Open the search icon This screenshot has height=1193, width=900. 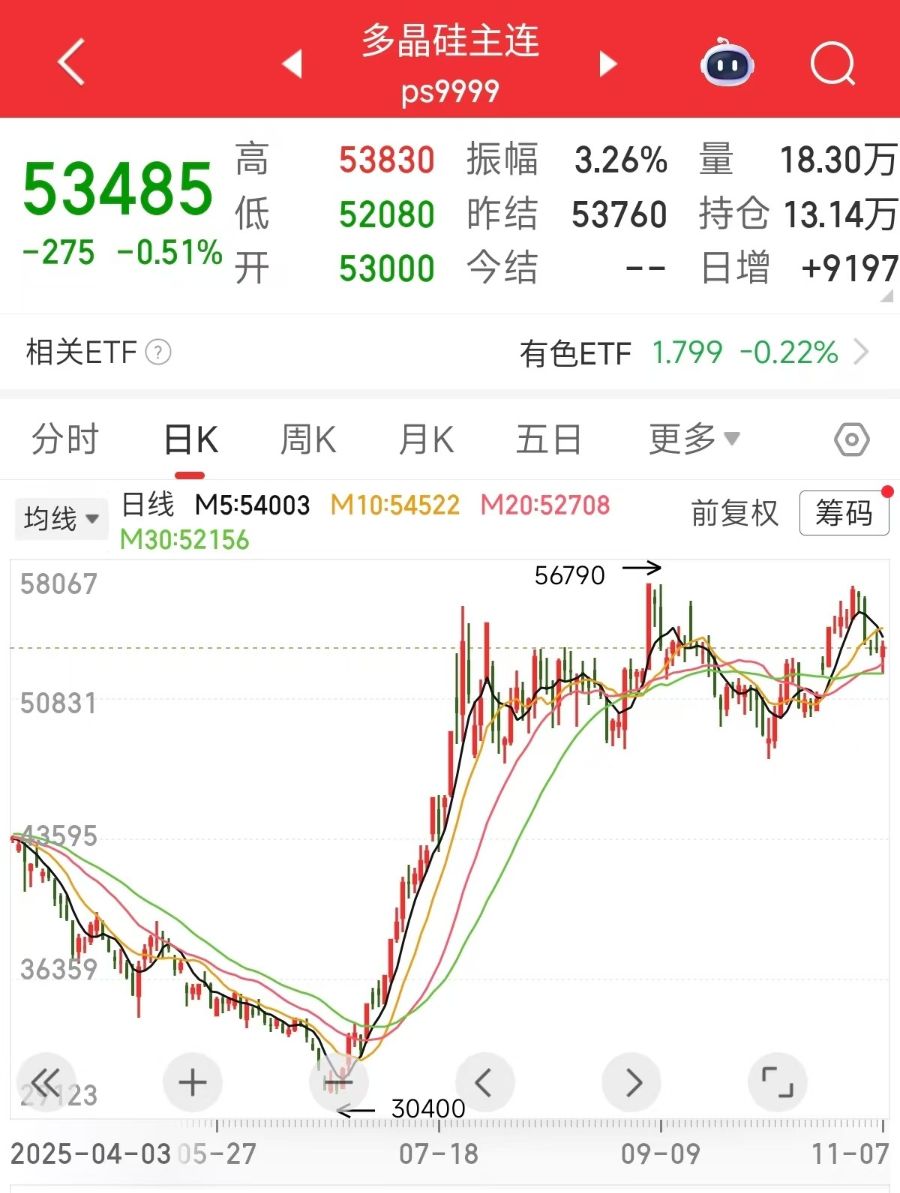pos(832,64)
